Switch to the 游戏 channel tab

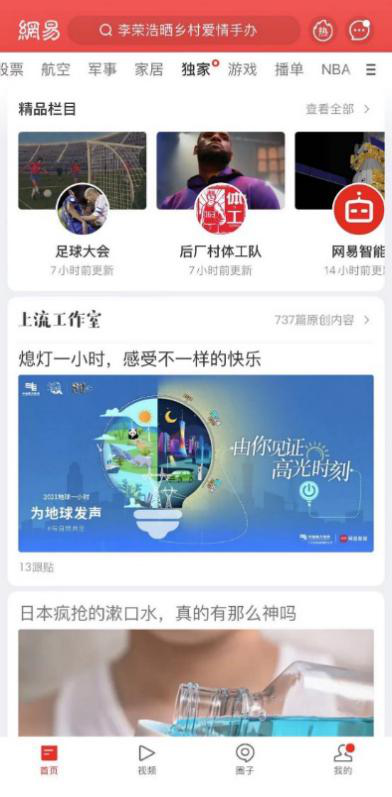point(242,70)
